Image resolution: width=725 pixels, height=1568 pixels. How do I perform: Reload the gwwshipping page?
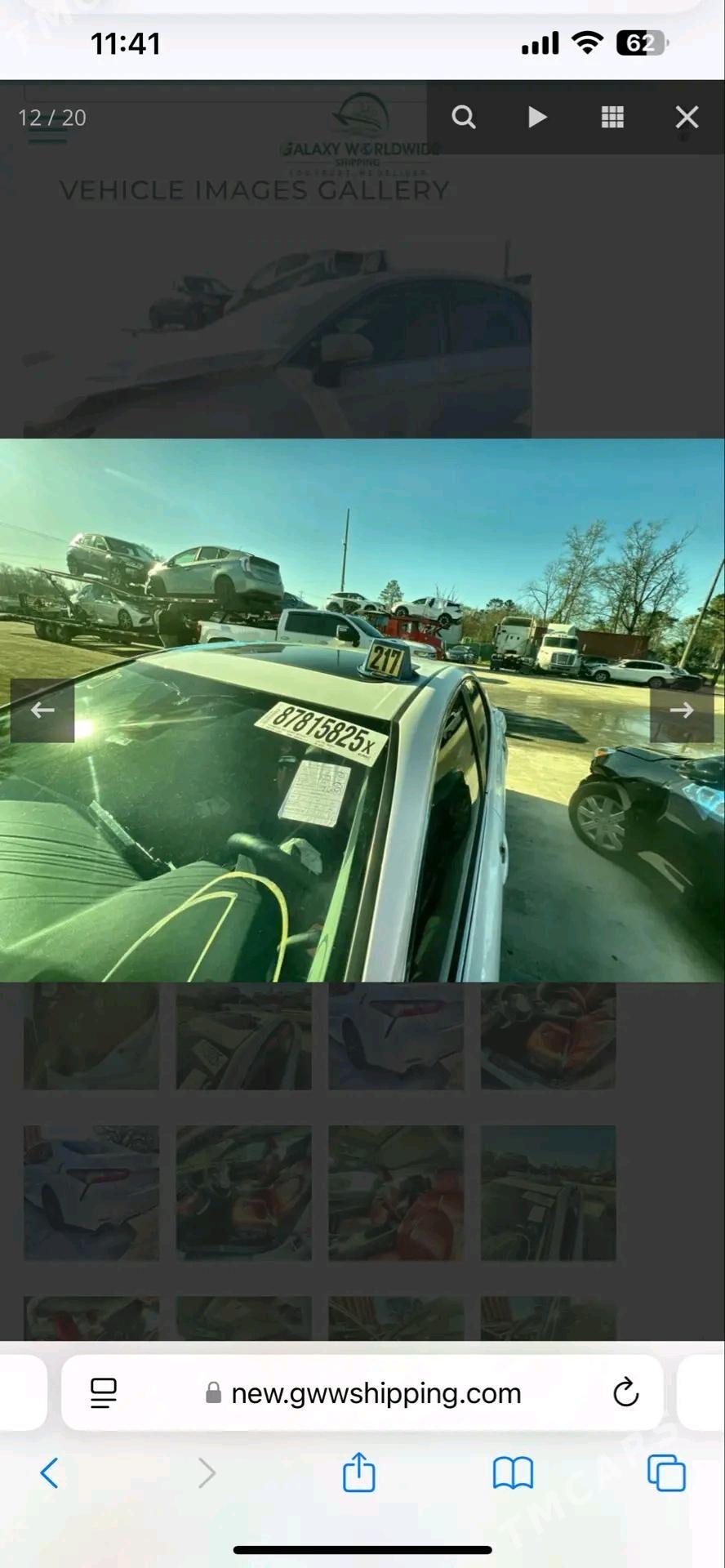625,1392
